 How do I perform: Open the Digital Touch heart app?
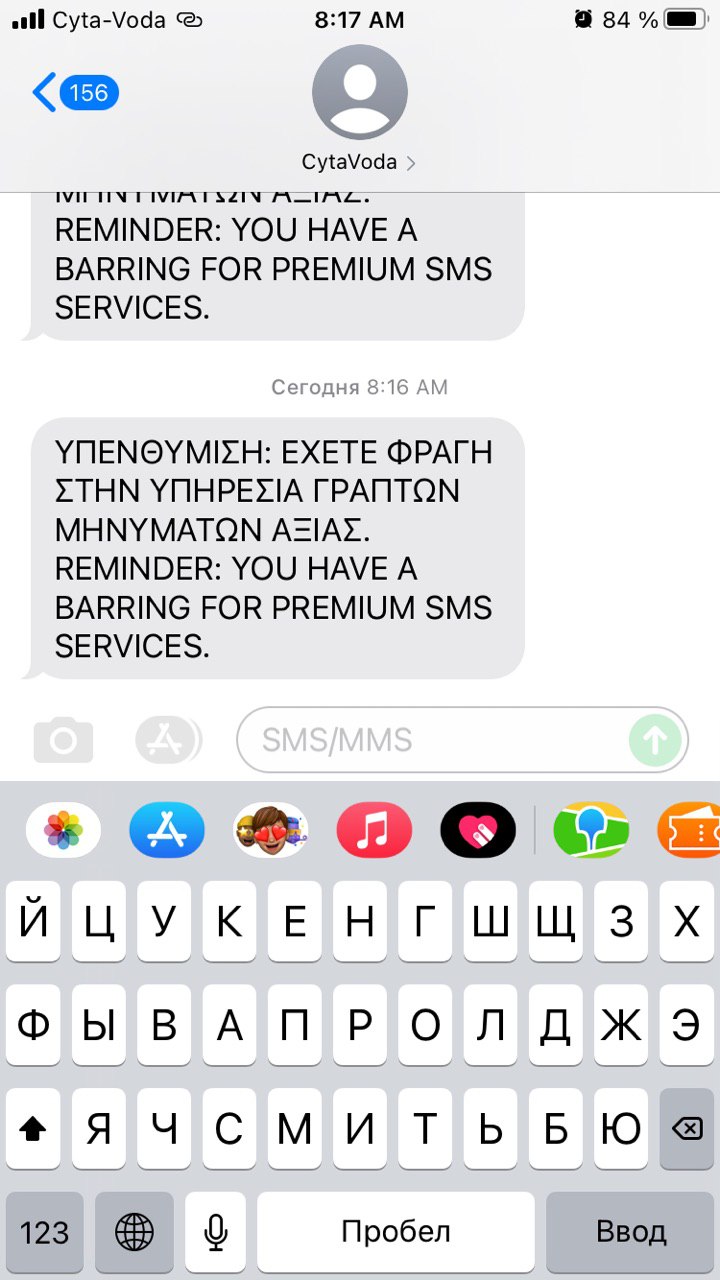pyautogui.click(x=478, y=830)
